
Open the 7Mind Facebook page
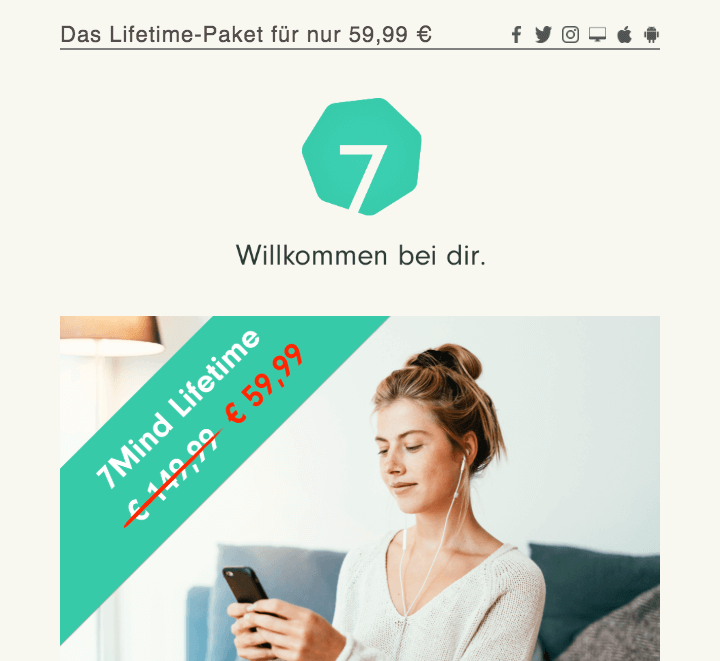[516, 35]
